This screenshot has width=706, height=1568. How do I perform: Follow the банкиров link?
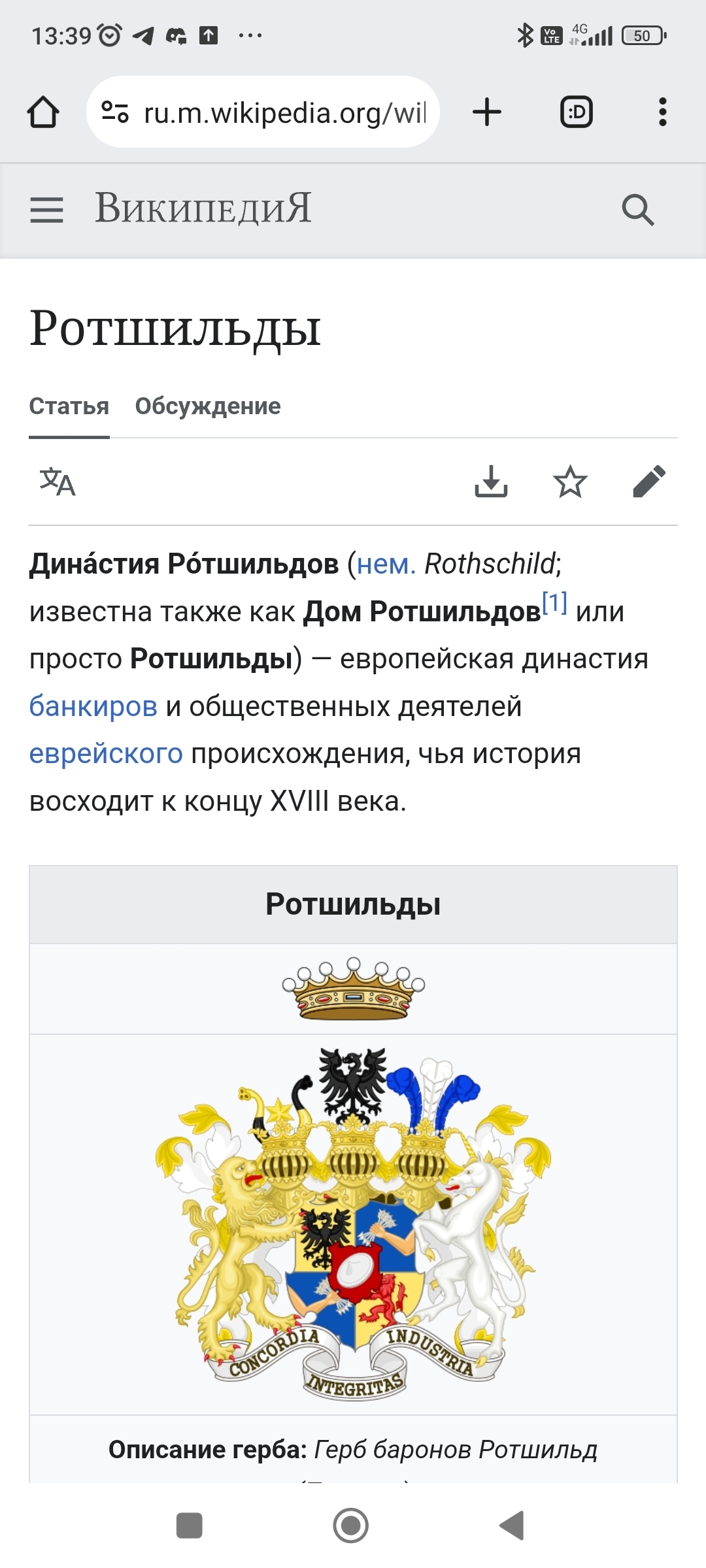click(x=93, y=706)
